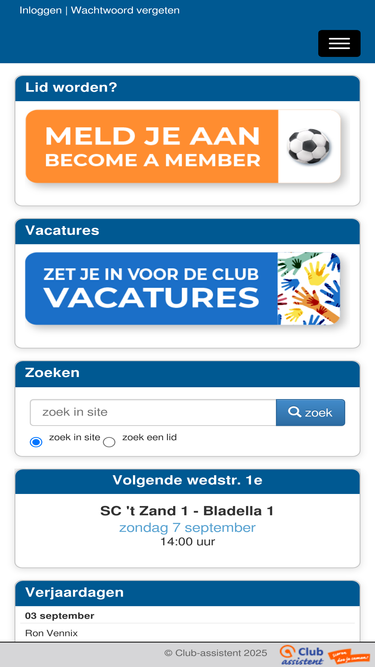Open Wachtwoord vergeten link
The width and height of the screenshot is (375, 667).
click(125, 10)
